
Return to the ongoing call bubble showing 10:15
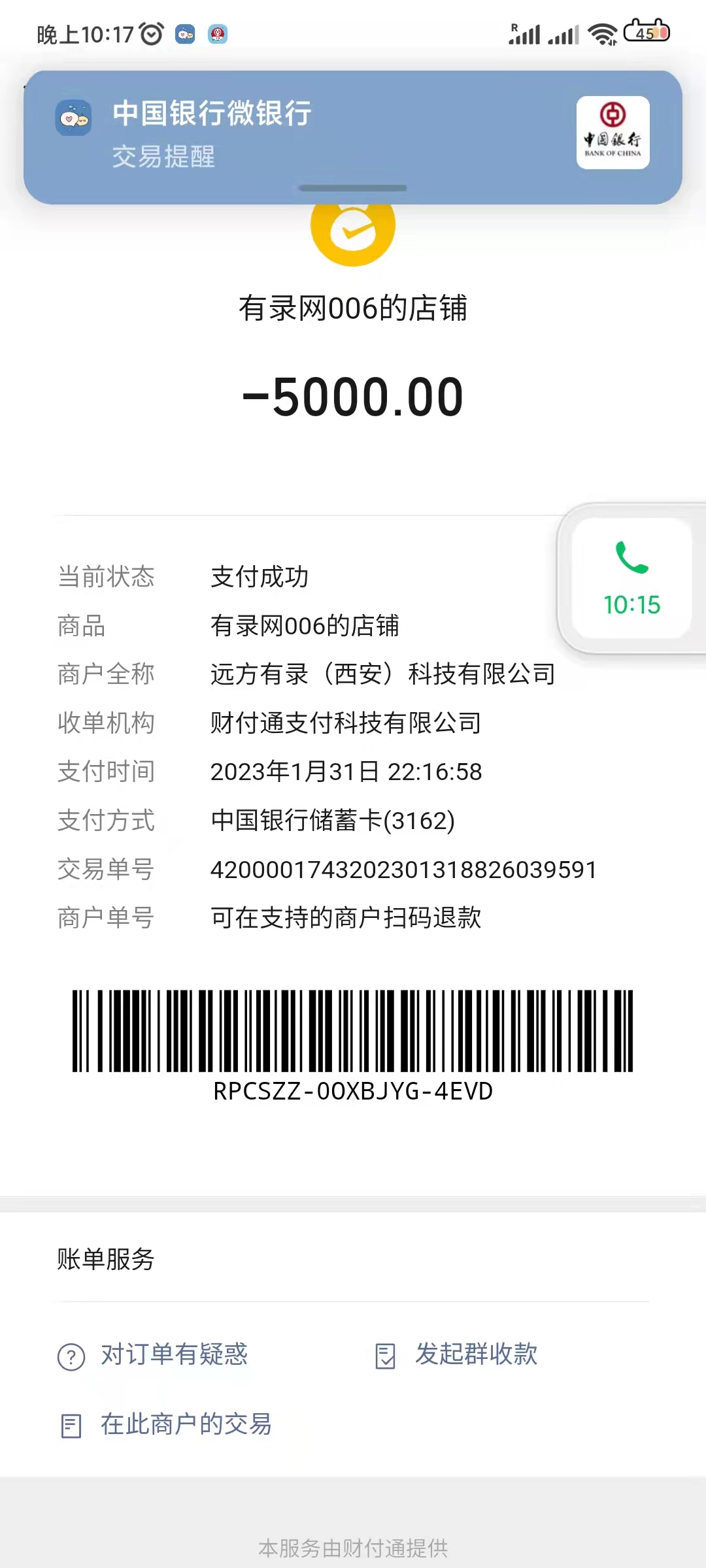[631, 579]
